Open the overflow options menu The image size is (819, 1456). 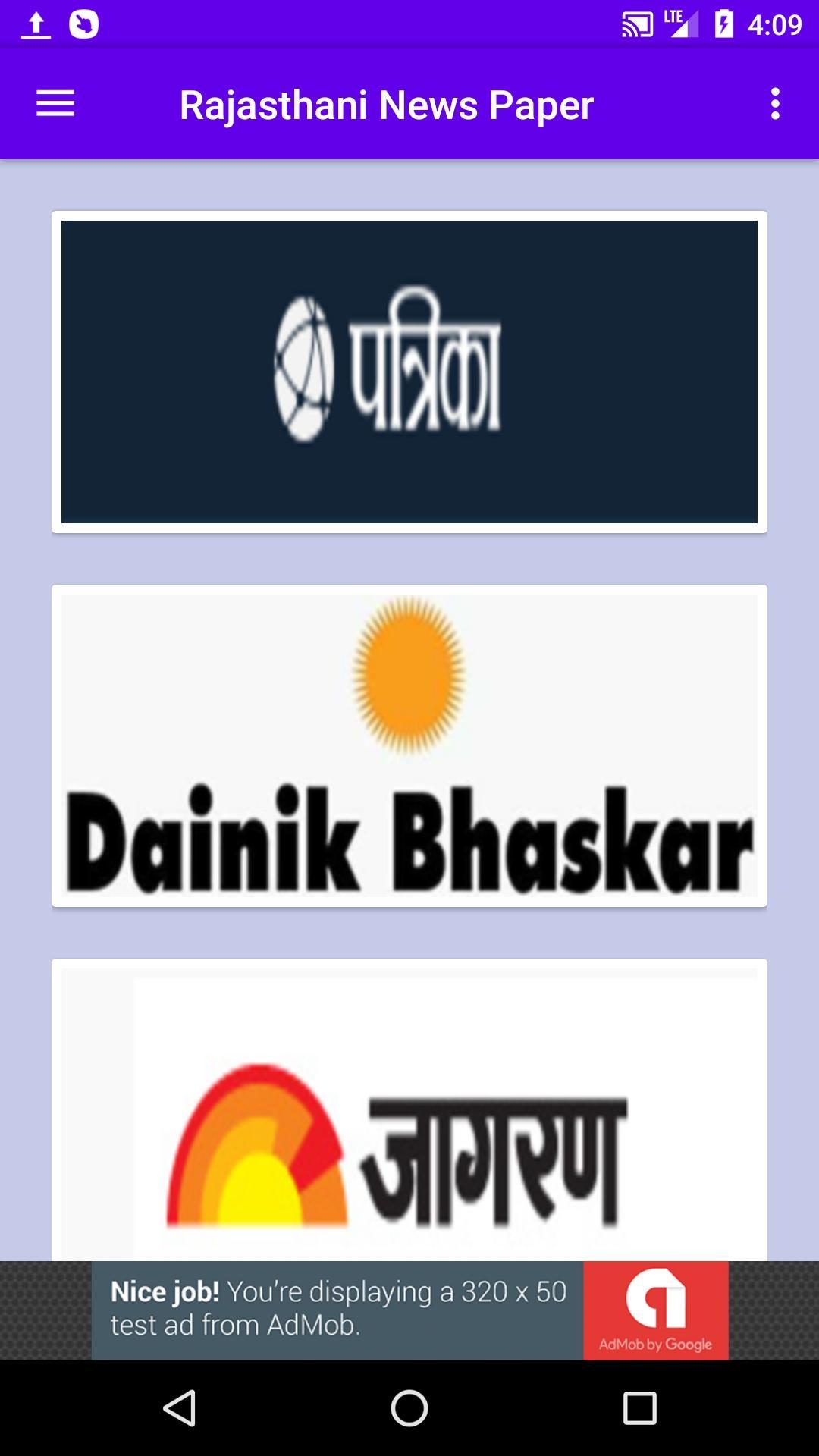774,104
